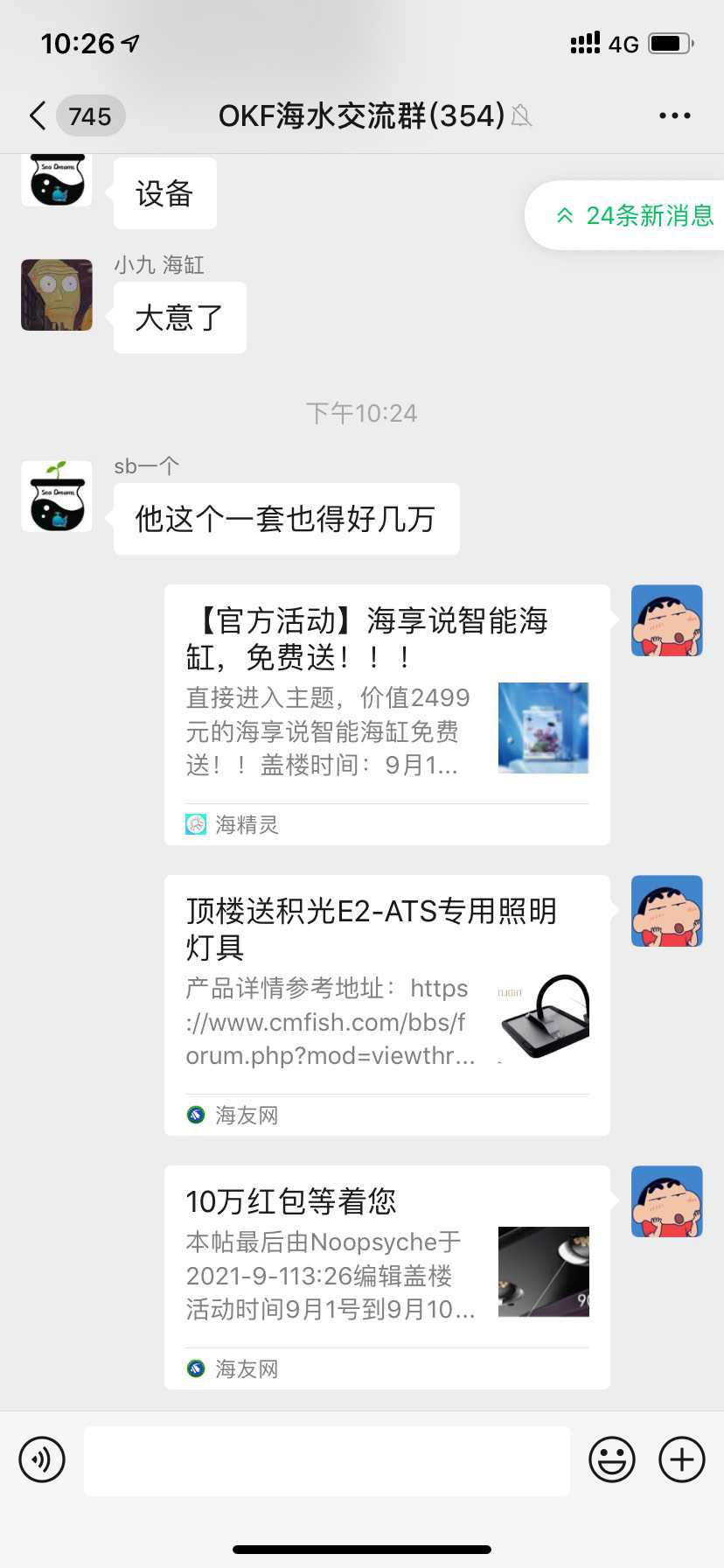This screenshot has width=724, height=1568.
Task: View 小九 海缸's profile avatar
Action: pyautogui.click(x=57, y=295)
